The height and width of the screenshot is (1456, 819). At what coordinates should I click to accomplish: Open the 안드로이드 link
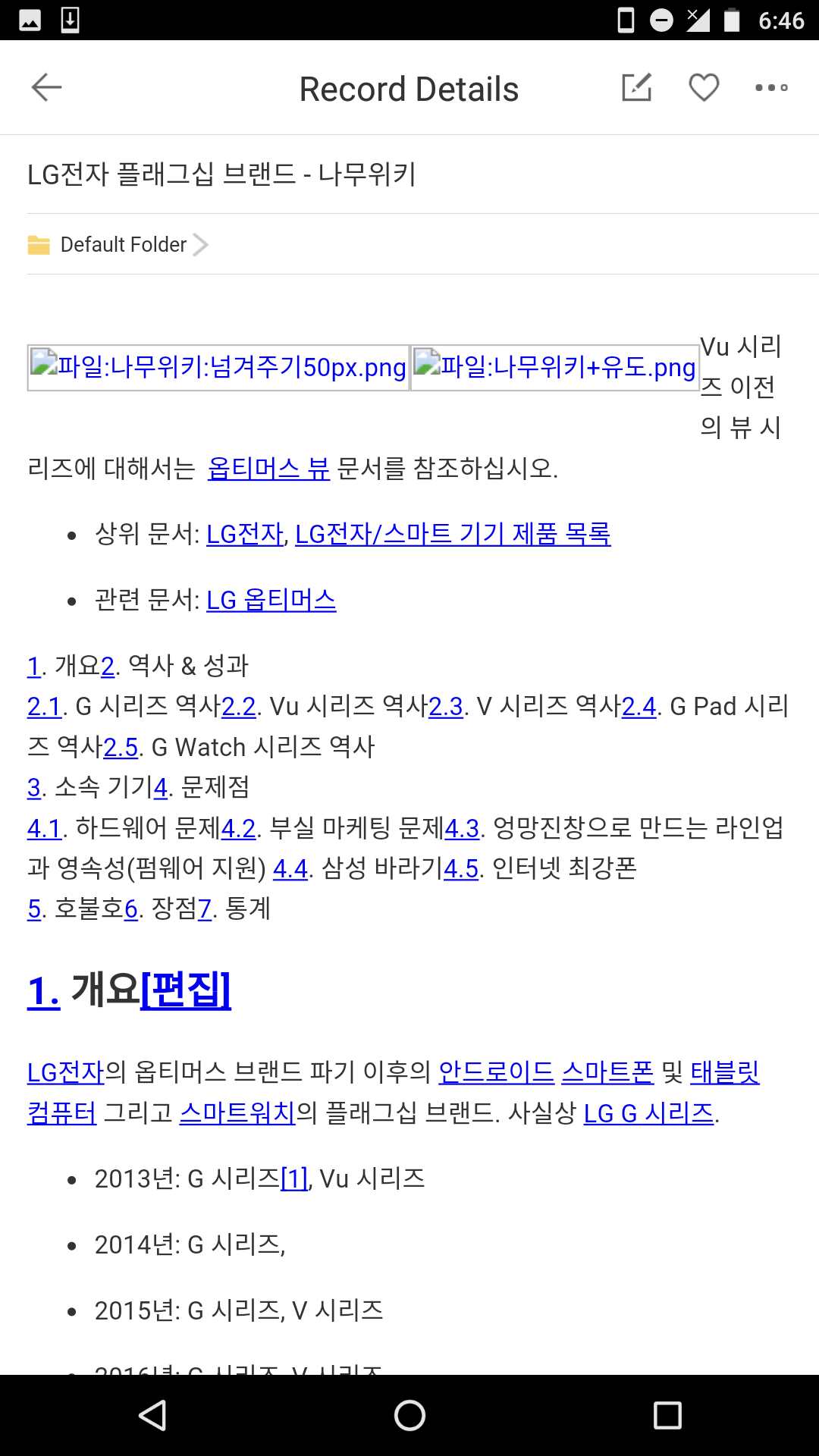(497, 1072)
